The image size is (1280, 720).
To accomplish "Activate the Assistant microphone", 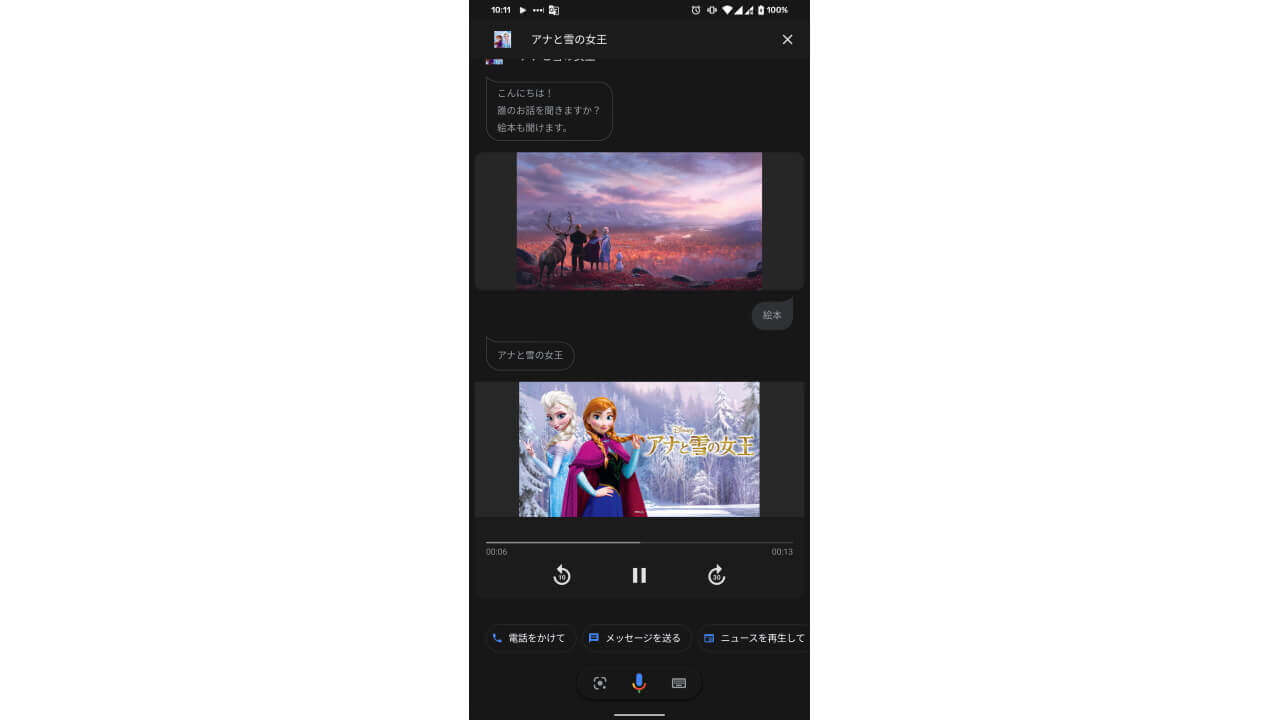I will pyautogui.click(x=639, y=683).
